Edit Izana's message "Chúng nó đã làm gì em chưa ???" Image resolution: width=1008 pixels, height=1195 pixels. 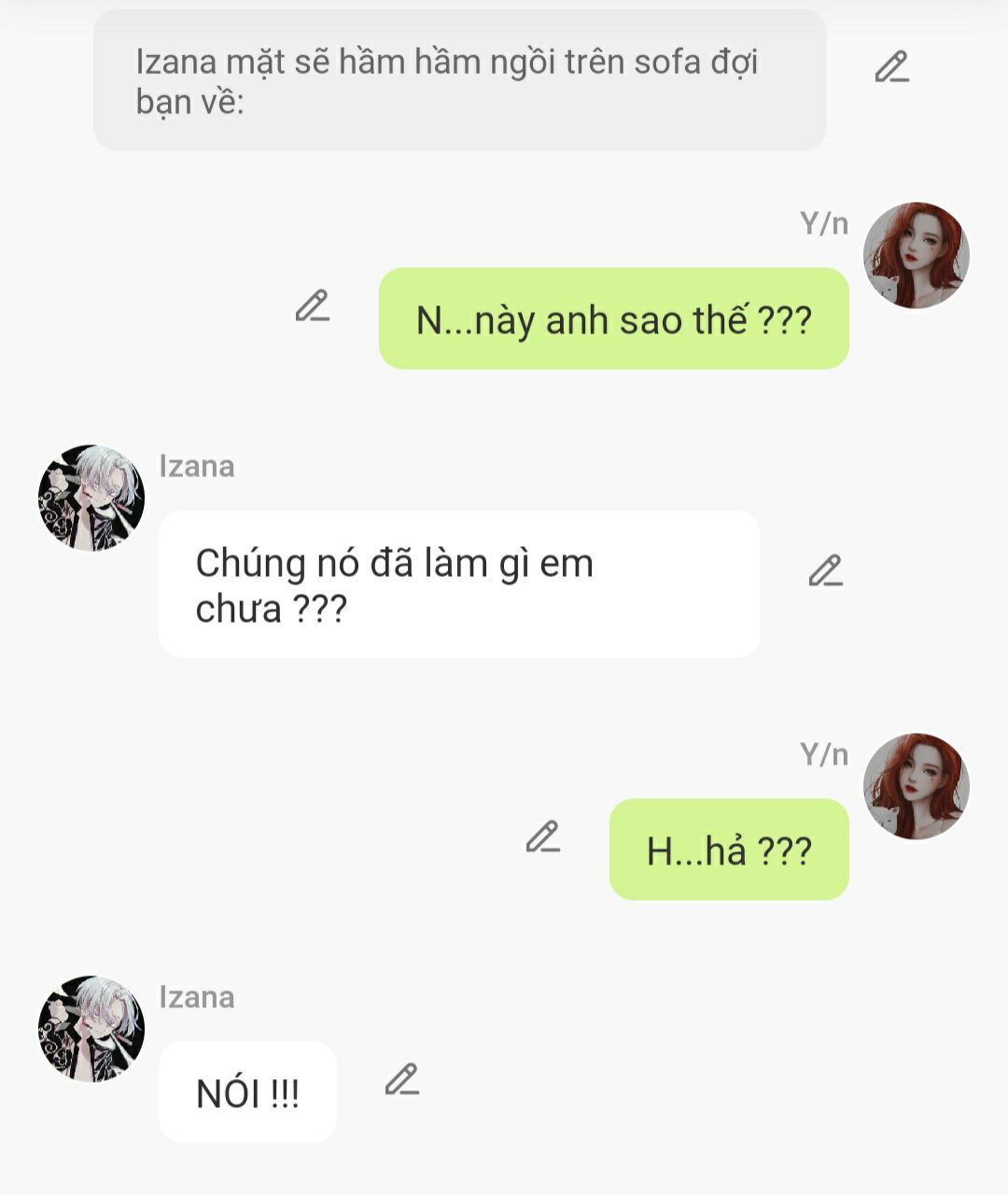tap(825, 571)
